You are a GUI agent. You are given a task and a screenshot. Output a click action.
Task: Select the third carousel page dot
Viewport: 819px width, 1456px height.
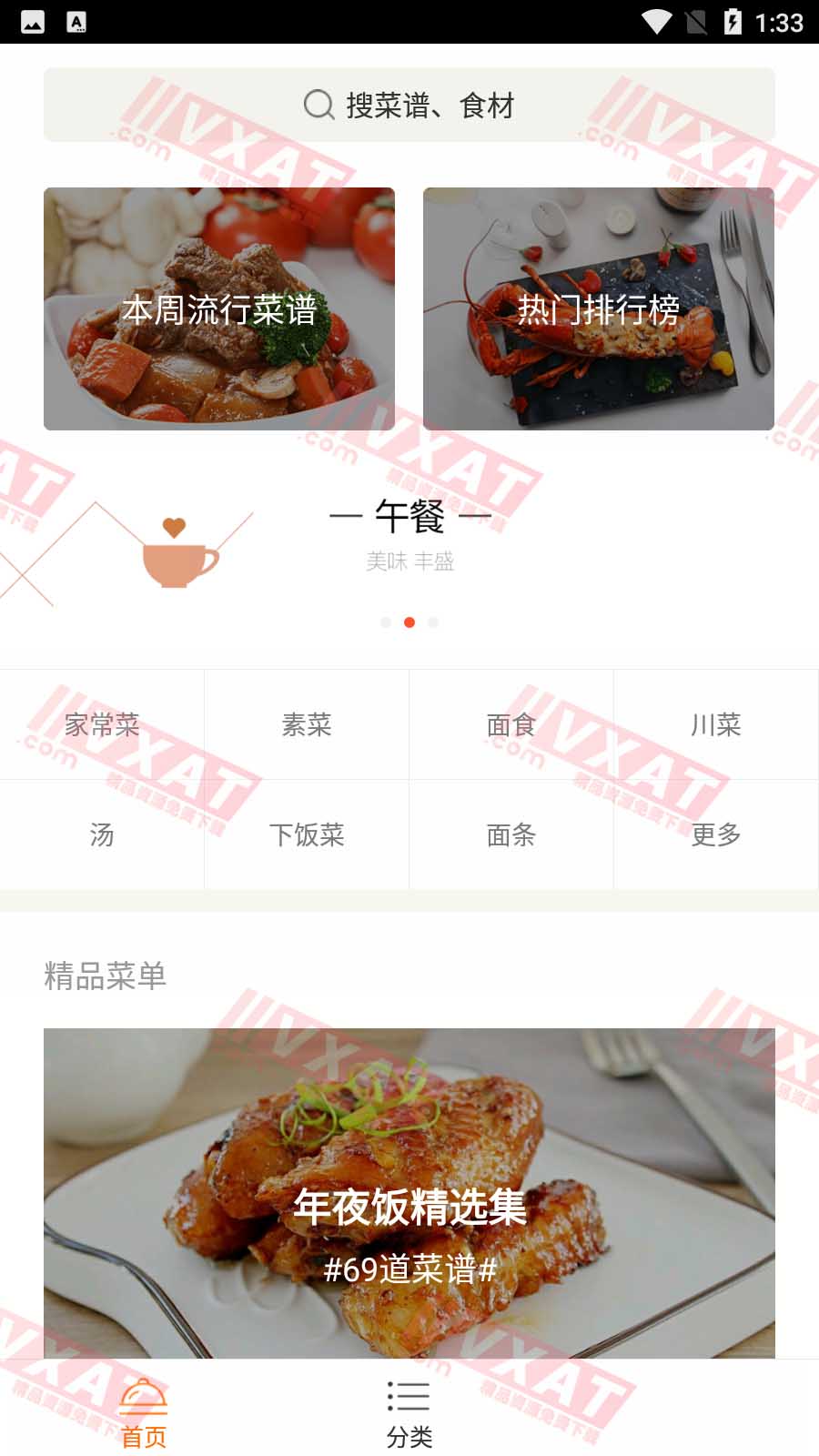(x=432, y=622)
